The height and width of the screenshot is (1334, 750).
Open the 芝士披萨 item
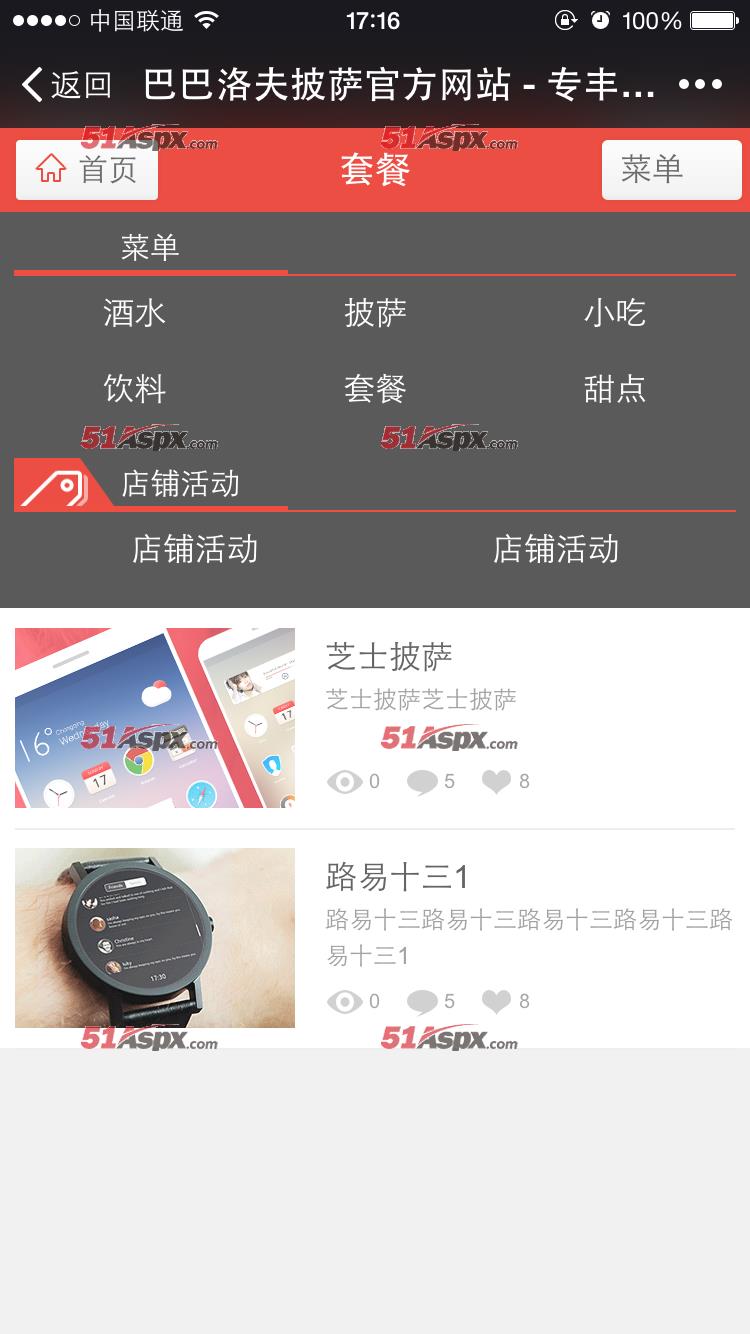tap(389, 656)
